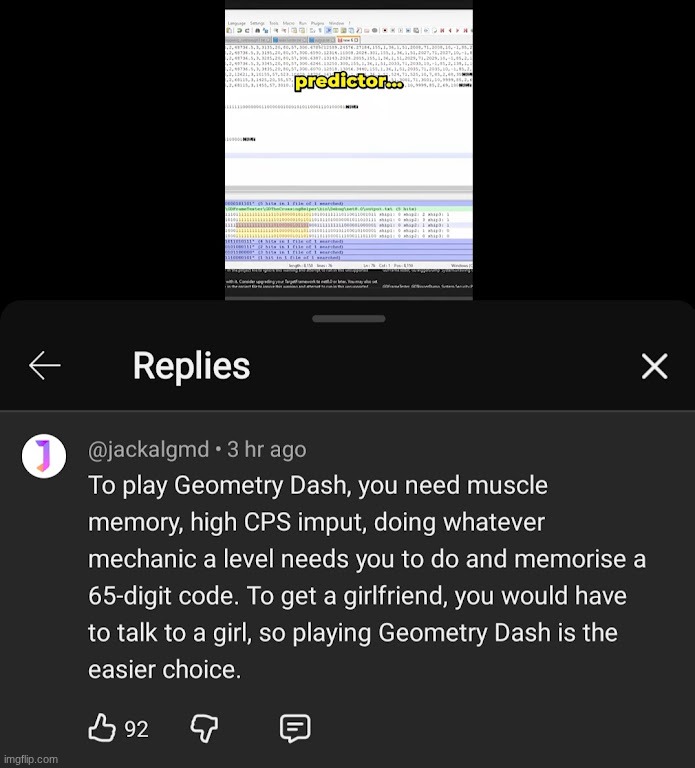Go back from Replies to all comments
This screenshot has width=695, height=768.
(45, 366)
